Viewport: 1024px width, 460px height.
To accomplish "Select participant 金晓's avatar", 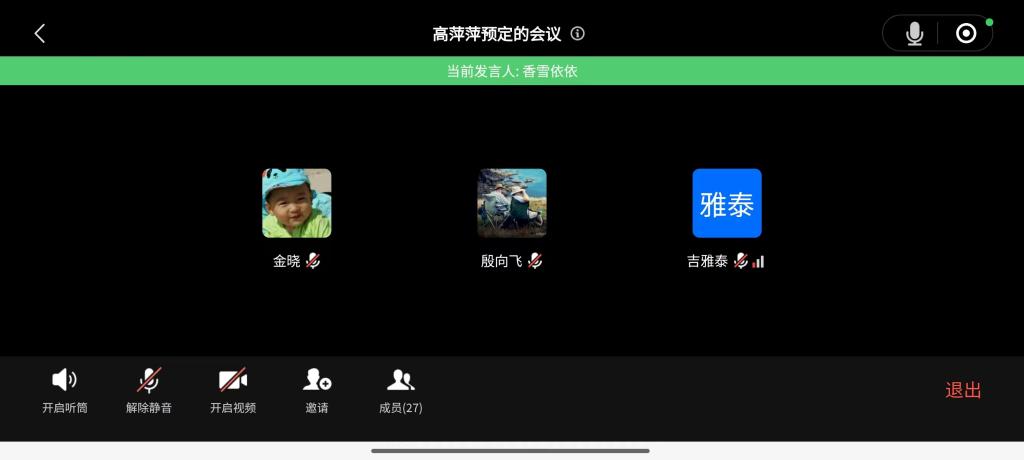I will point(297,203).
